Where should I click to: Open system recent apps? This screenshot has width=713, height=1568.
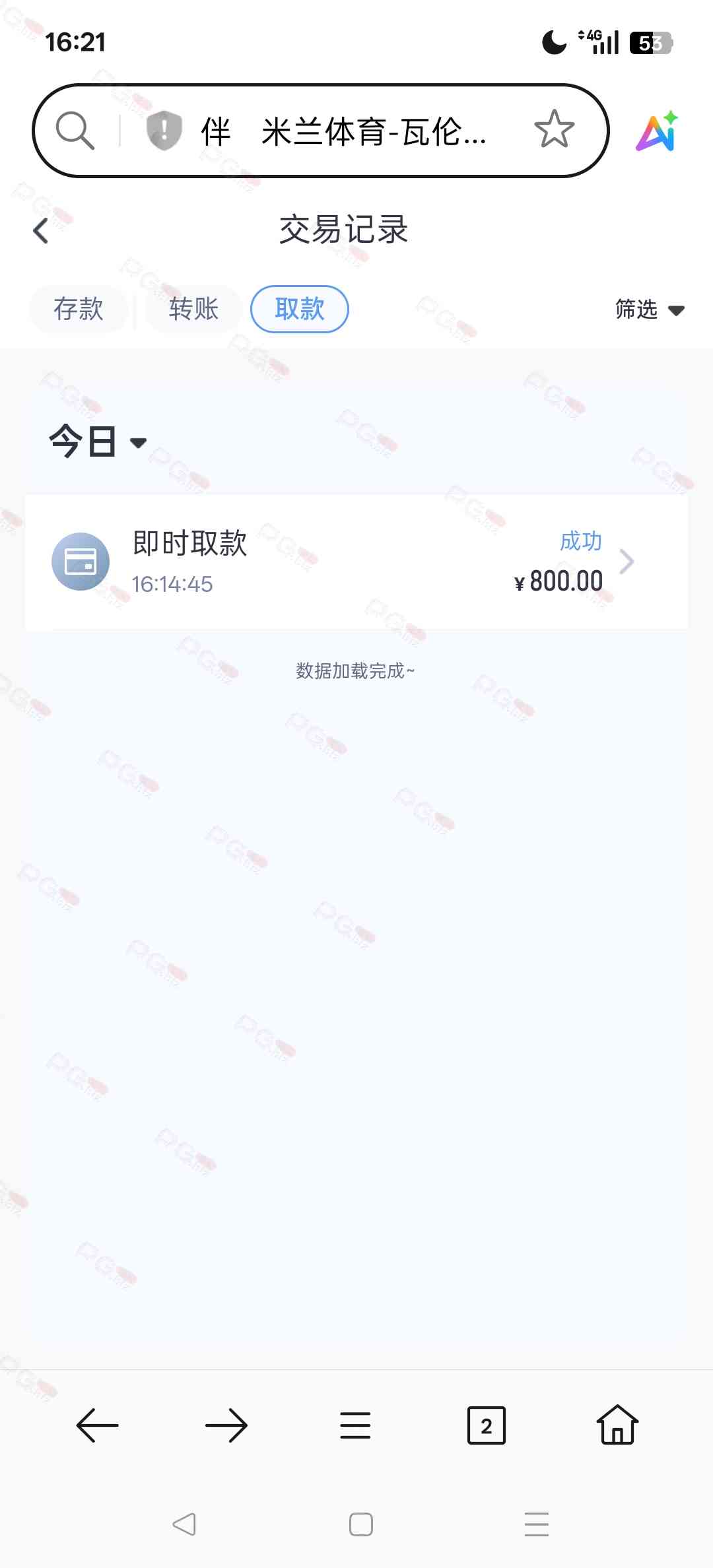pyautogui.click(x=536, y=1524)
